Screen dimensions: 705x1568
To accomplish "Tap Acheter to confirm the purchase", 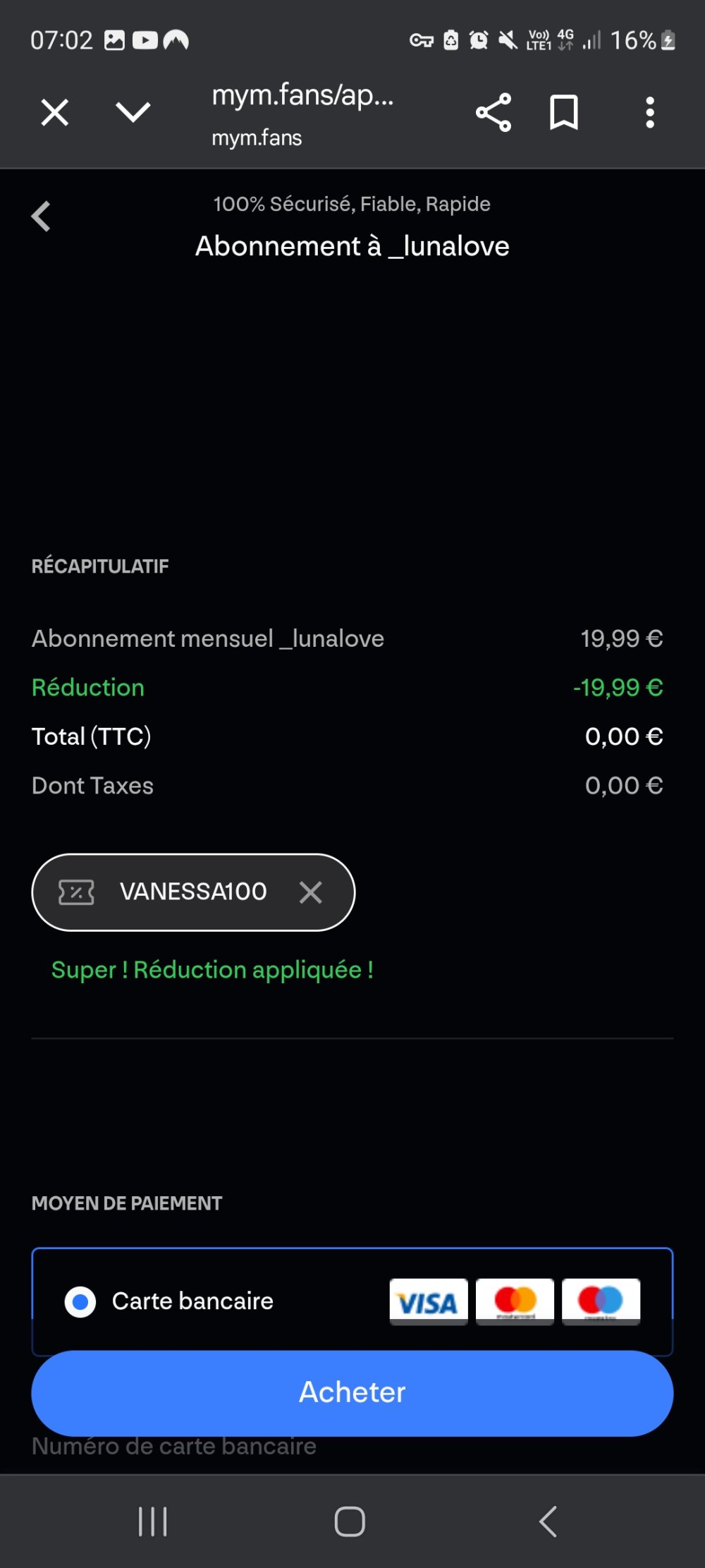I will (x=352, y=1393).
